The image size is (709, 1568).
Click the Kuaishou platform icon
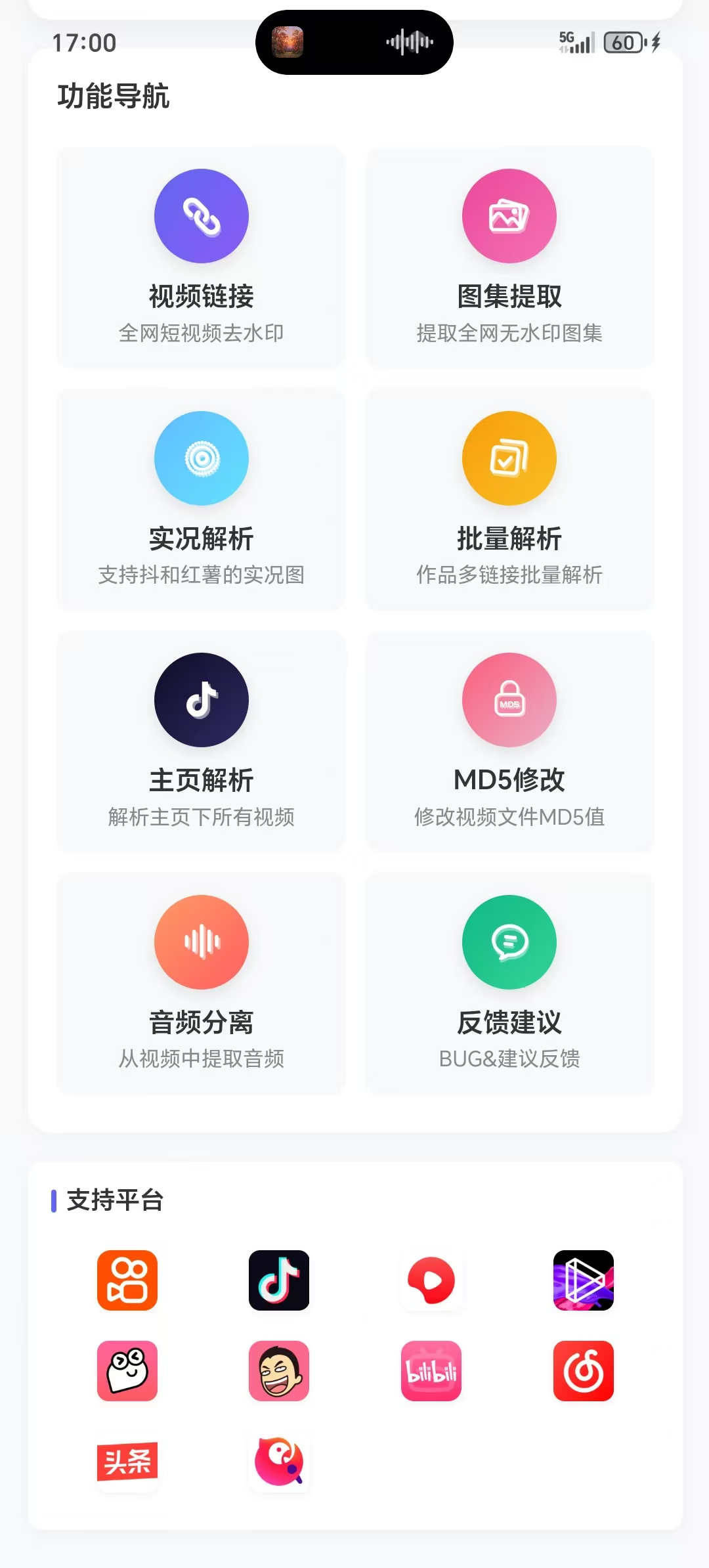[x=127, y=1281]
